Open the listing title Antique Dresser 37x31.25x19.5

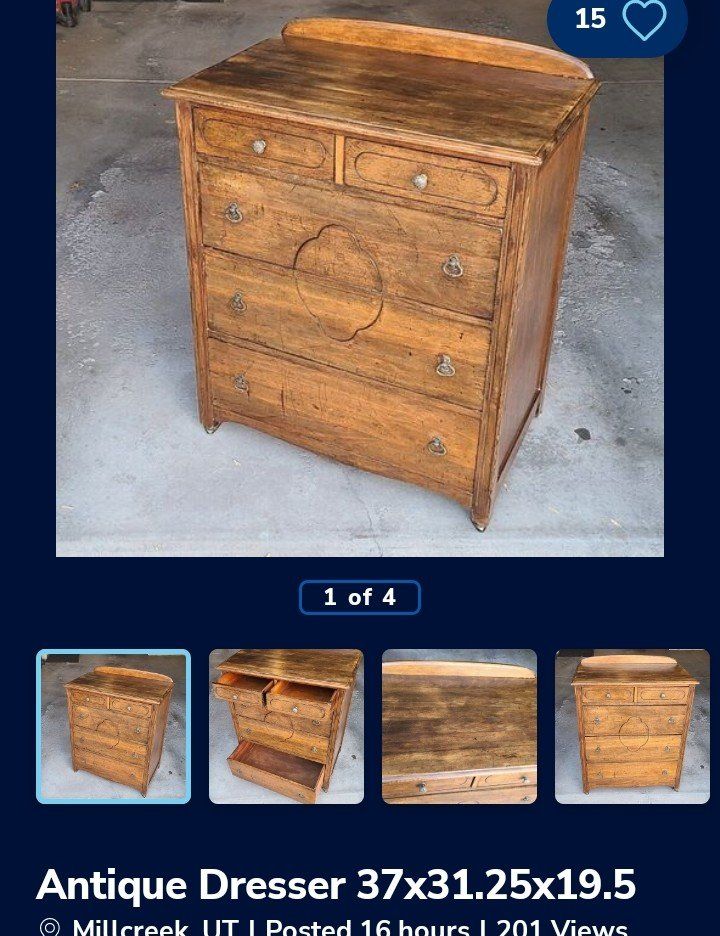(335, 884)
